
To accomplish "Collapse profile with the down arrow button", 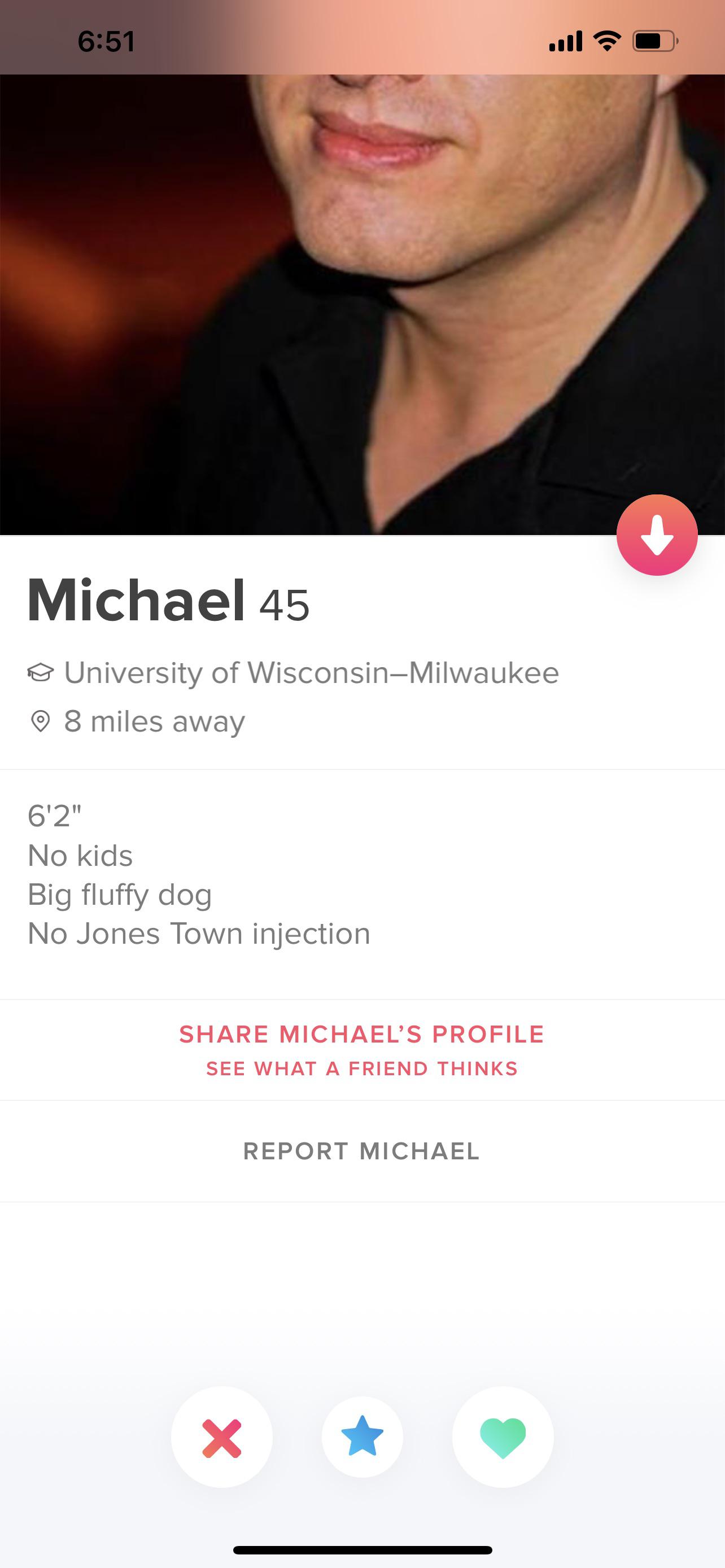I will (656, 535).
